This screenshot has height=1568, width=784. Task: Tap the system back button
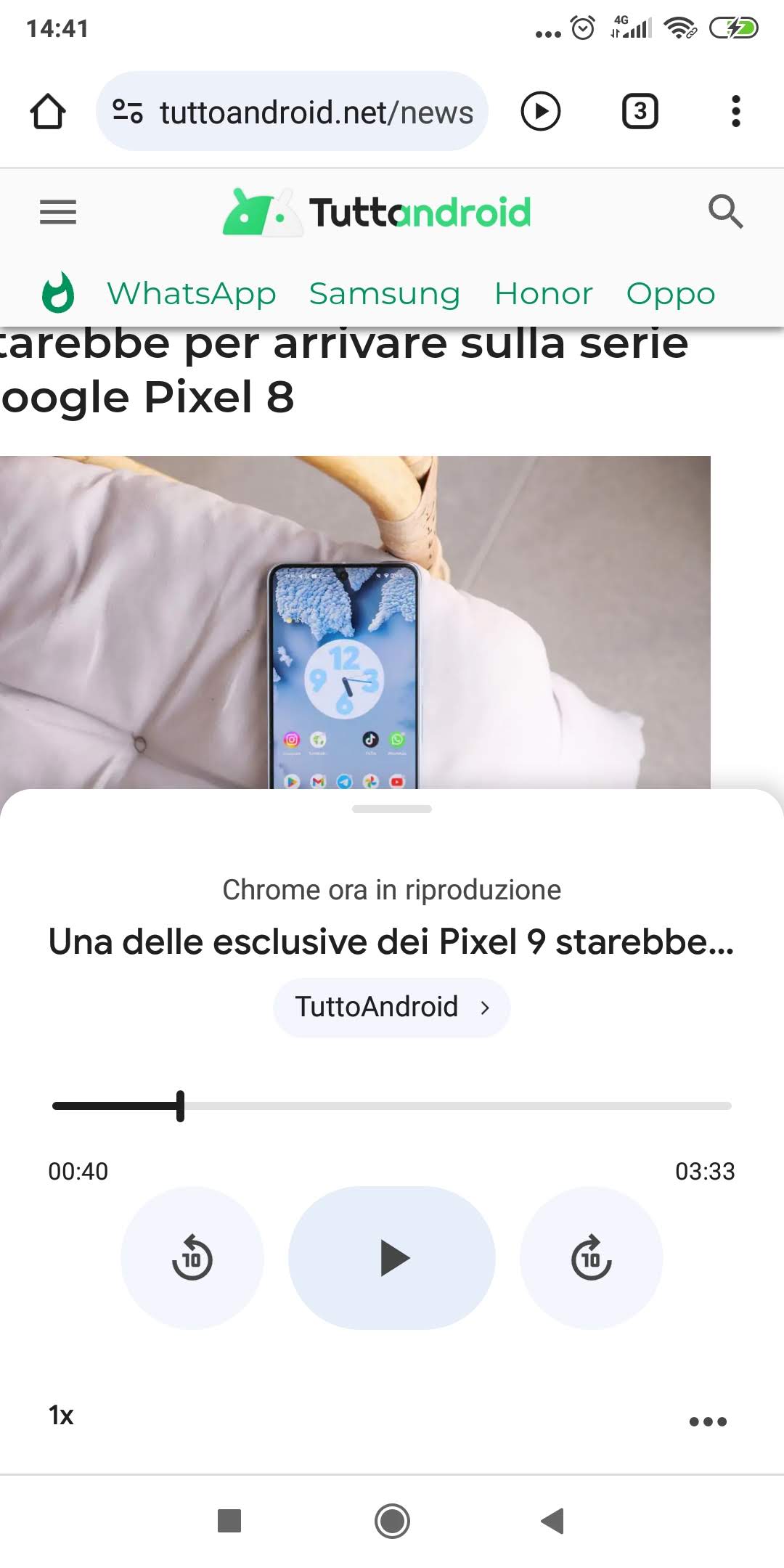pyautogui.click(x=553, y=1521)
